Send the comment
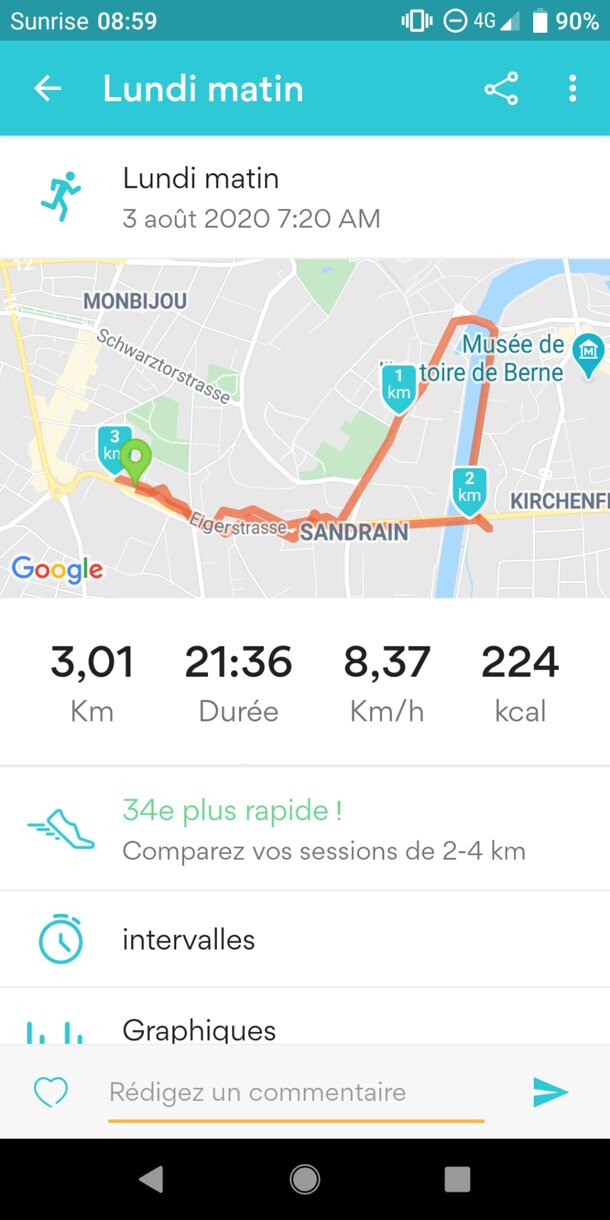Viewport: 610px width, 1220px height. click(x=550, y=1092)
